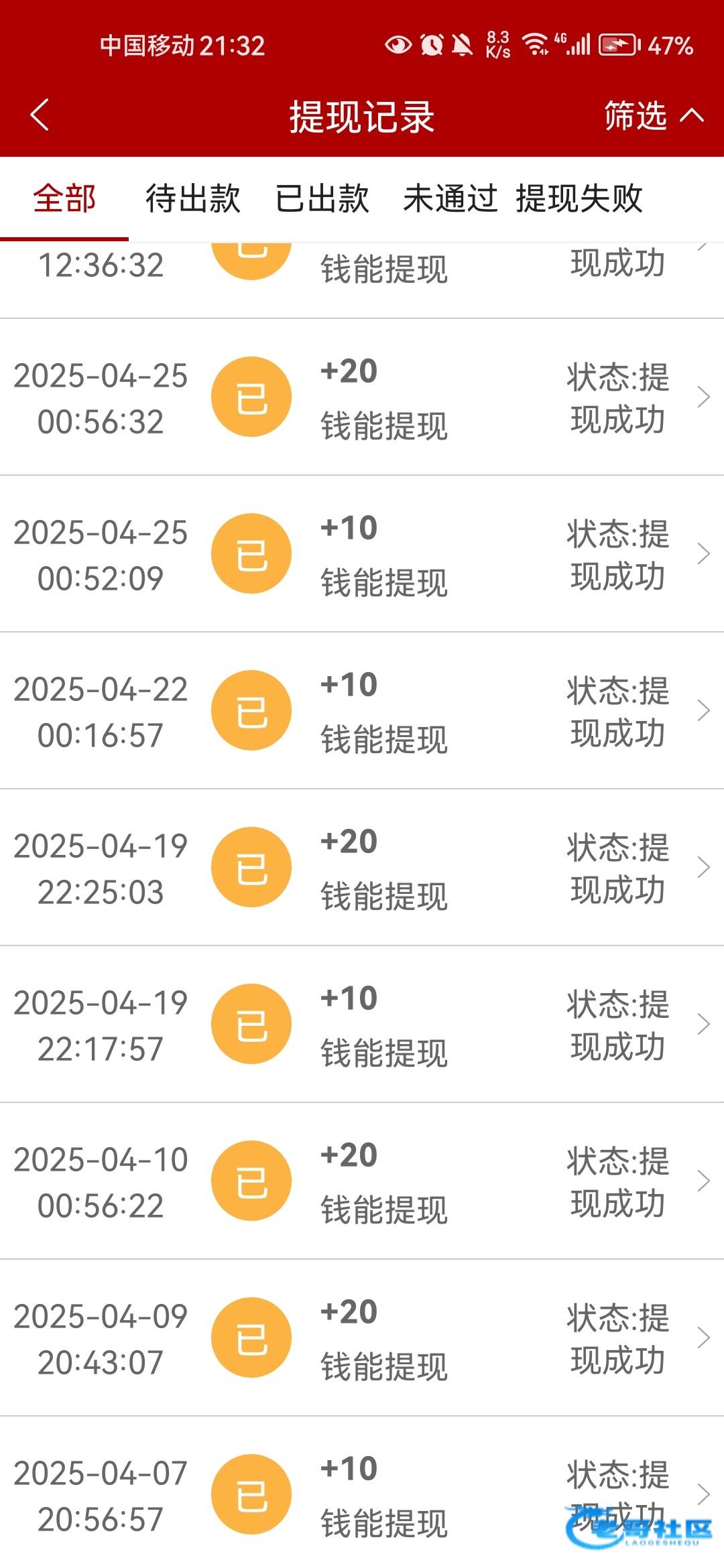This screenshot has height=1568, width=724.
Task: Expand the 筛选 filter dropdown
Action: [x=653, y=116]
